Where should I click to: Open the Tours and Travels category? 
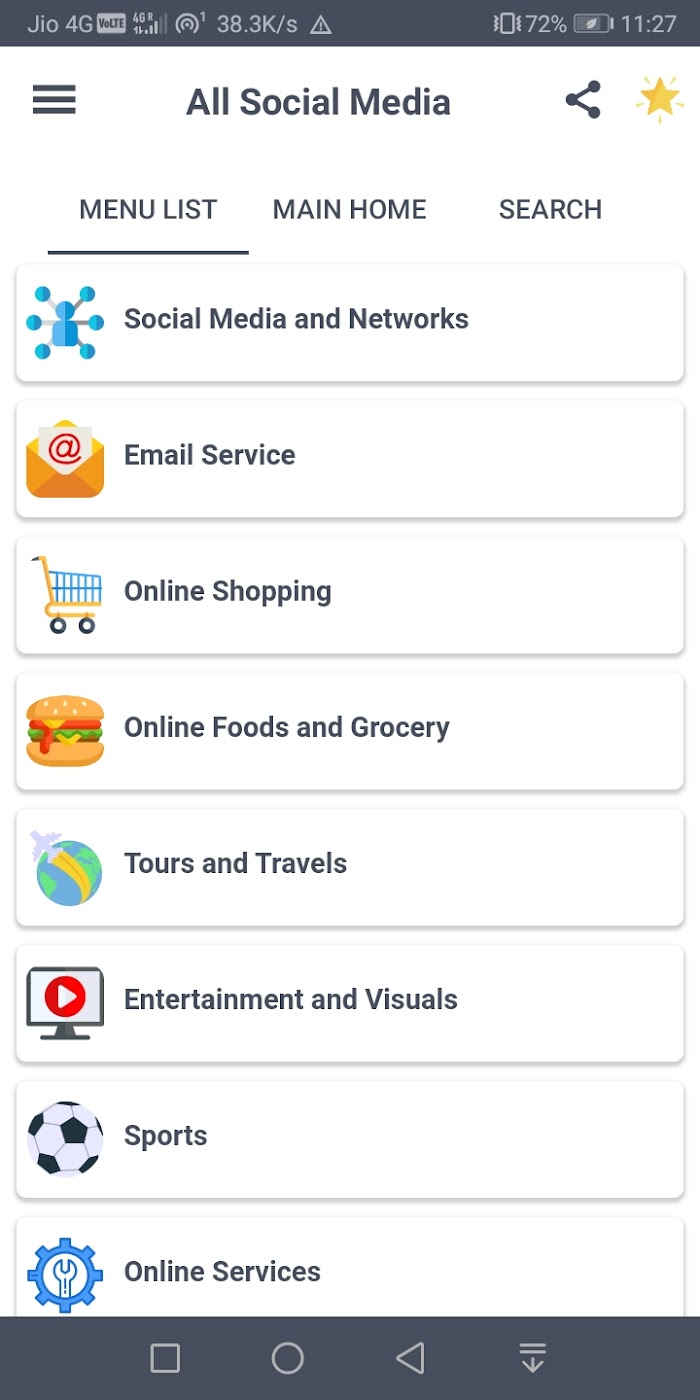[x=350, y=866]
